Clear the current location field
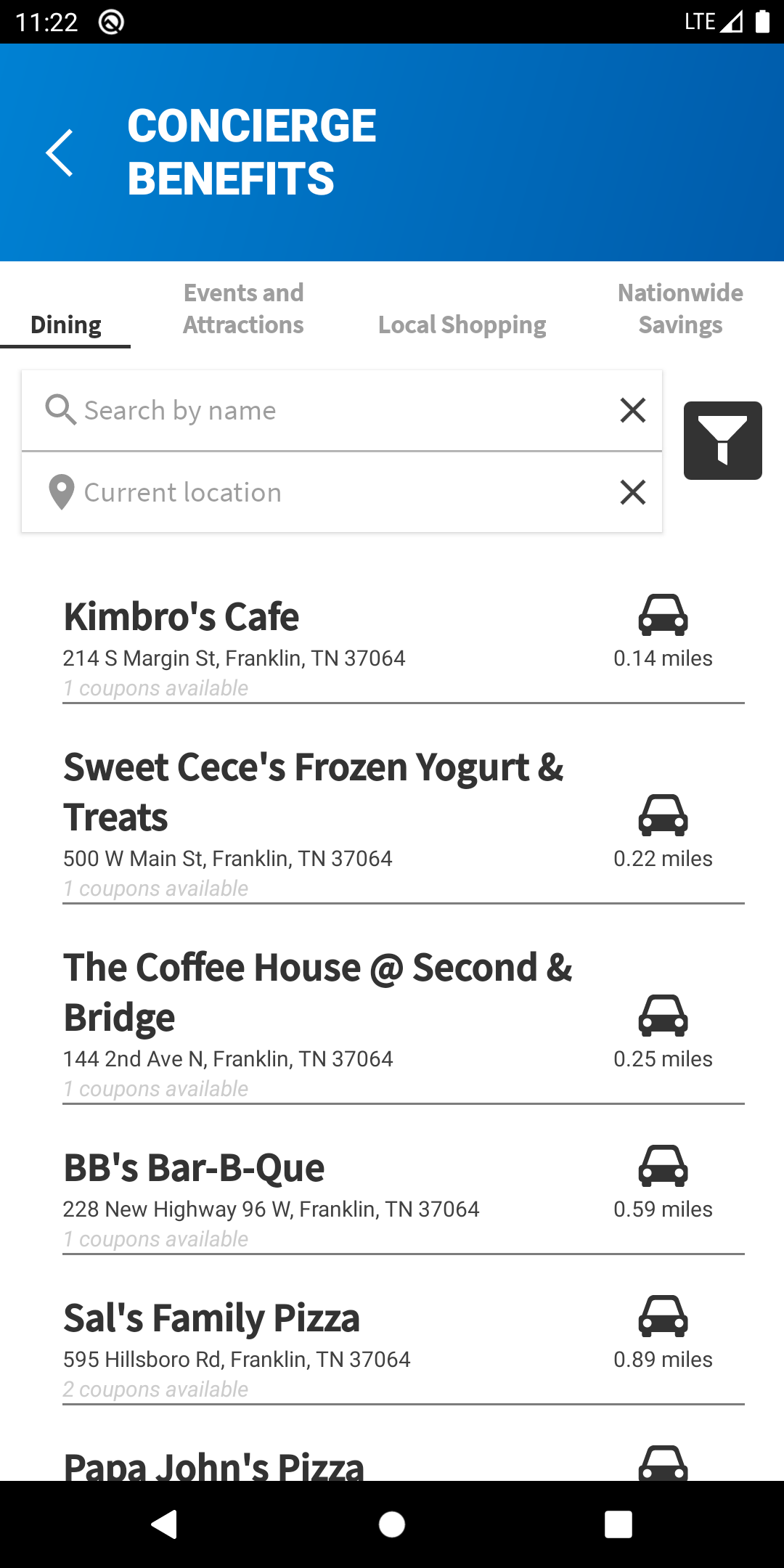The height and width of the screenshot is (1568, 784). 633,492
